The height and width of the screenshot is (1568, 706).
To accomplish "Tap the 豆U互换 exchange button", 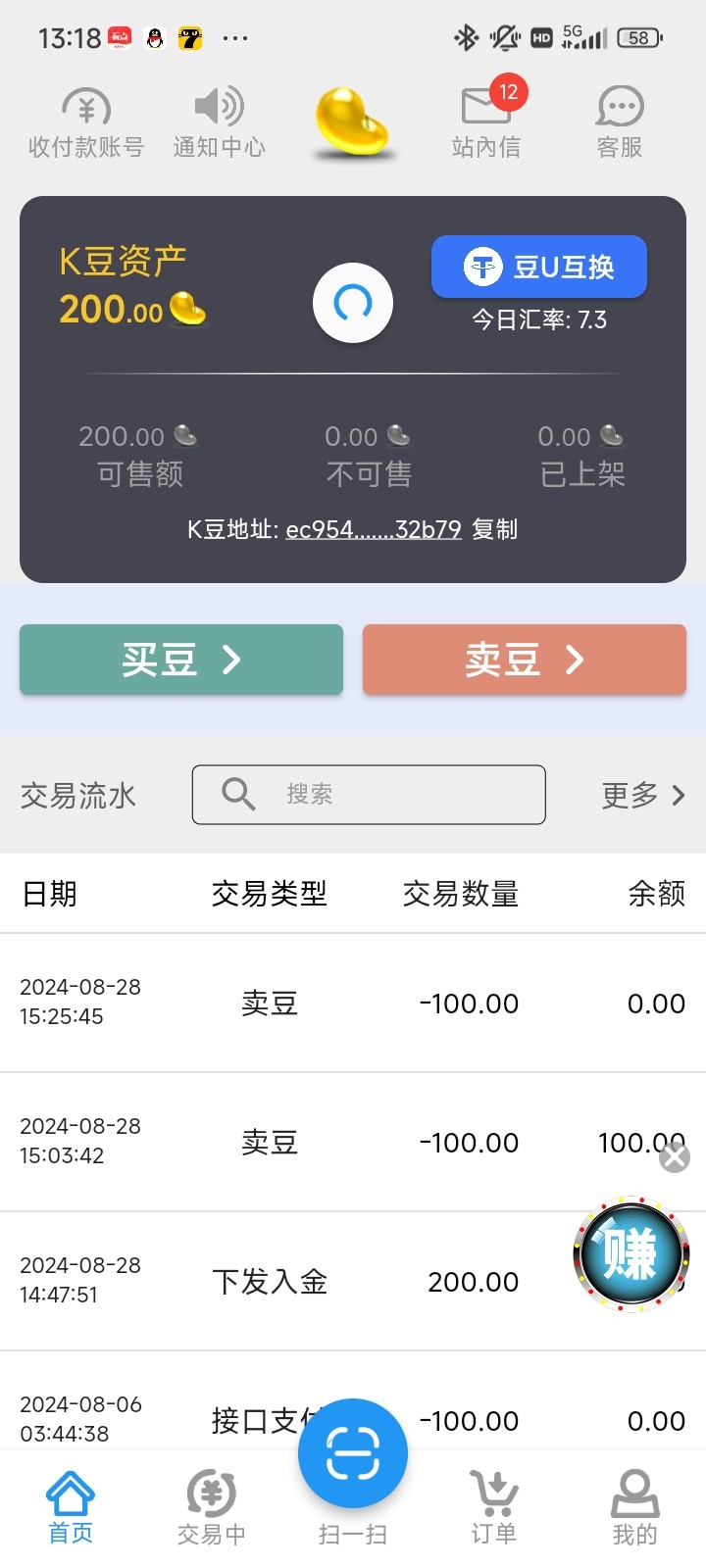I will [x=539, y=267].
